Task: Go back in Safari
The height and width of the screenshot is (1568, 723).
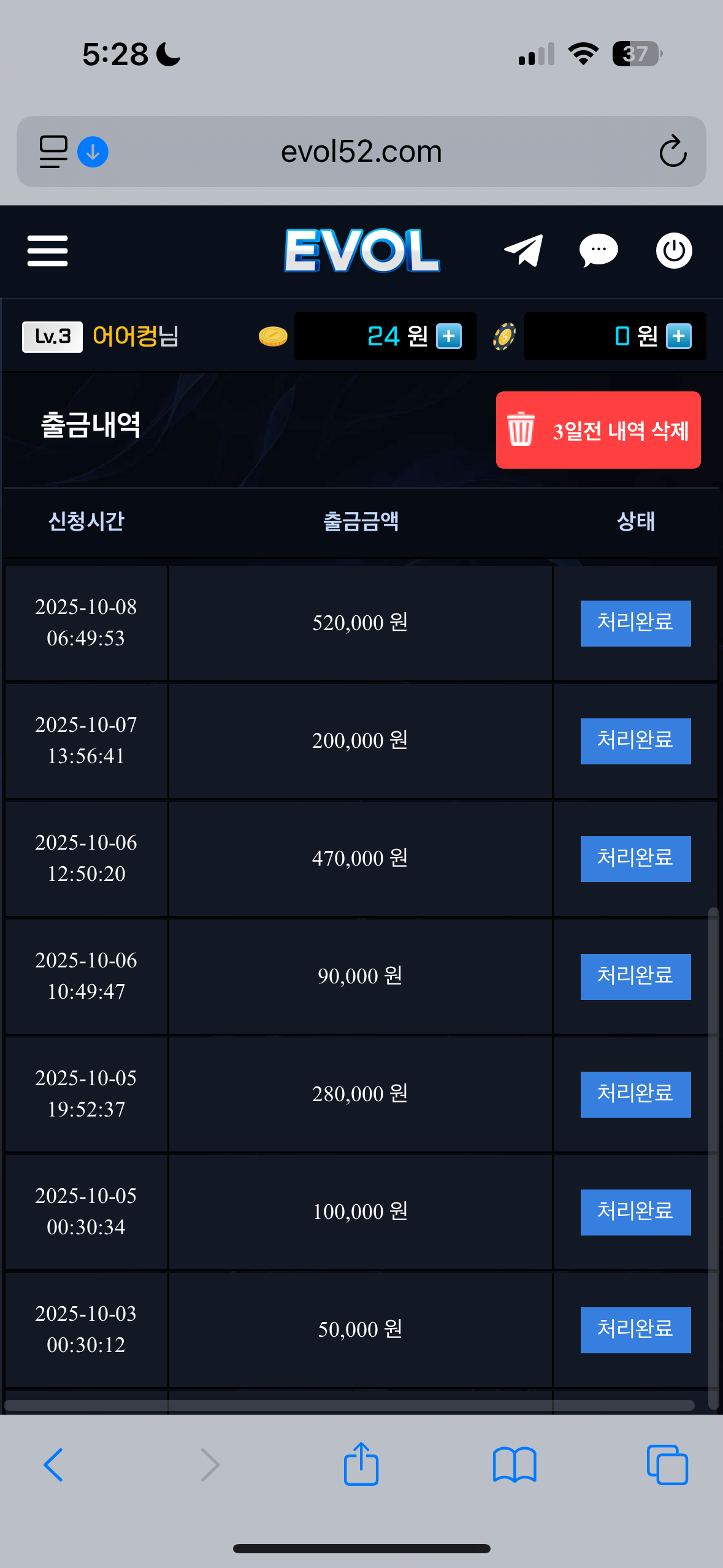Action: pos(53,1465)
